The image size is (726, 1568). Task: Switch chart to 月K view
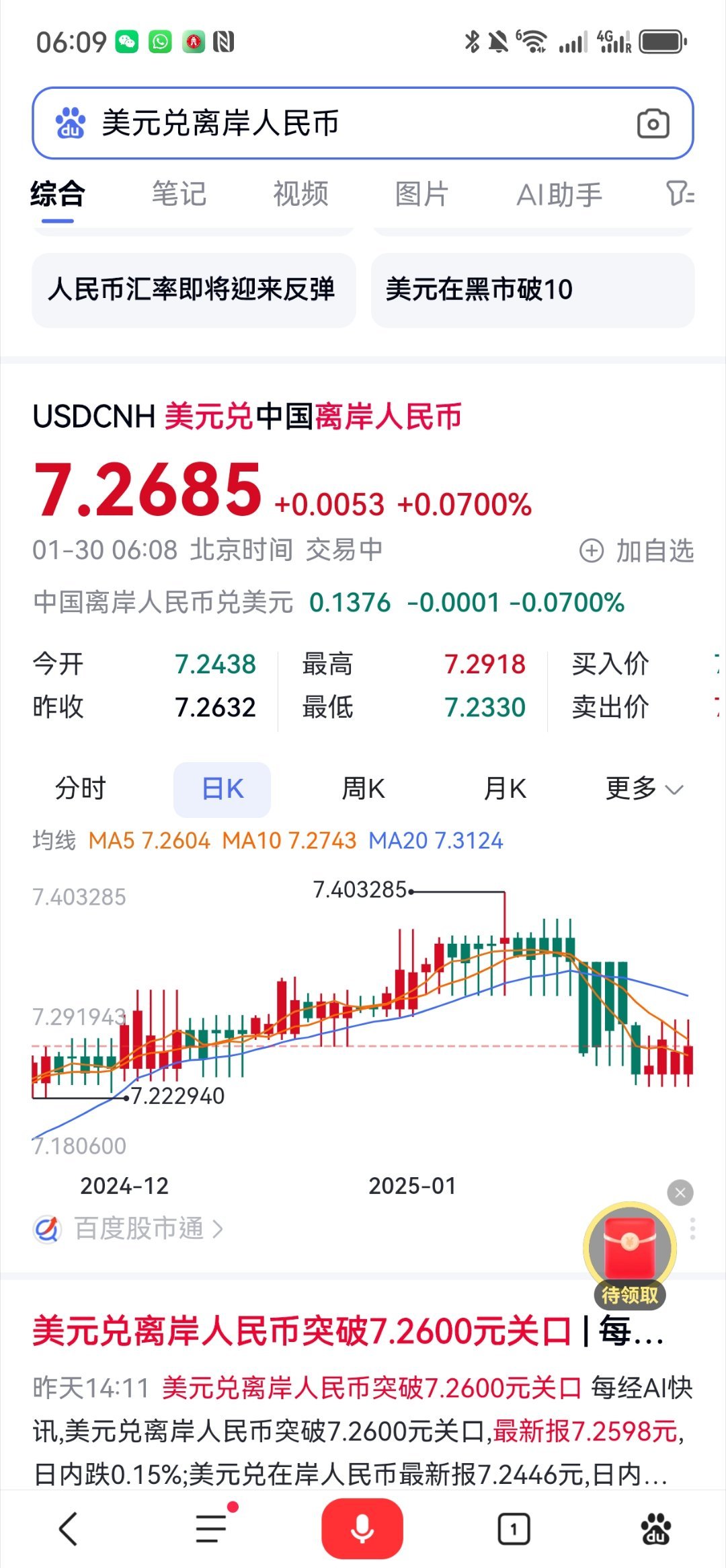click(505, 788)
